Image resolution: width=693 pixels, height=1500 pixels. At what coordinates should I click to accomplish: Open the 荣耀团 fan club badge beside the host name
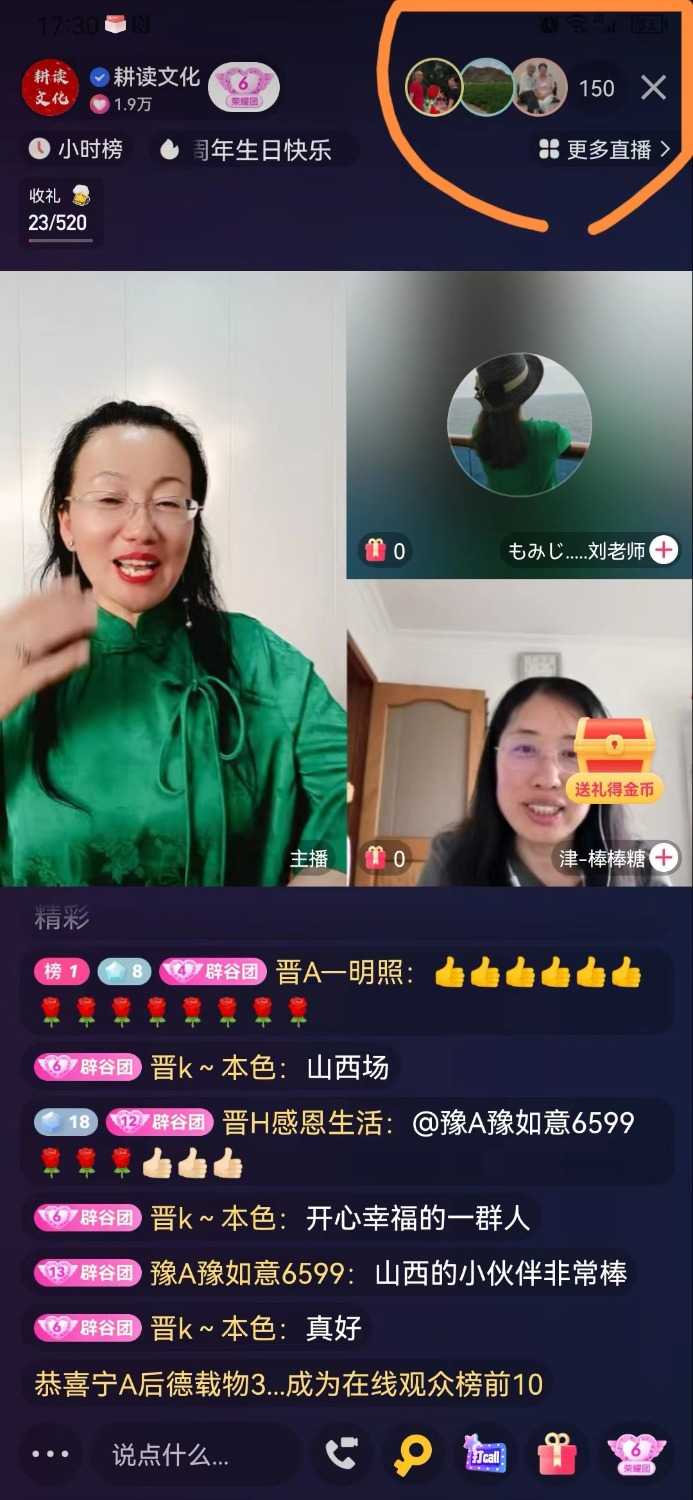pos(243,88)
